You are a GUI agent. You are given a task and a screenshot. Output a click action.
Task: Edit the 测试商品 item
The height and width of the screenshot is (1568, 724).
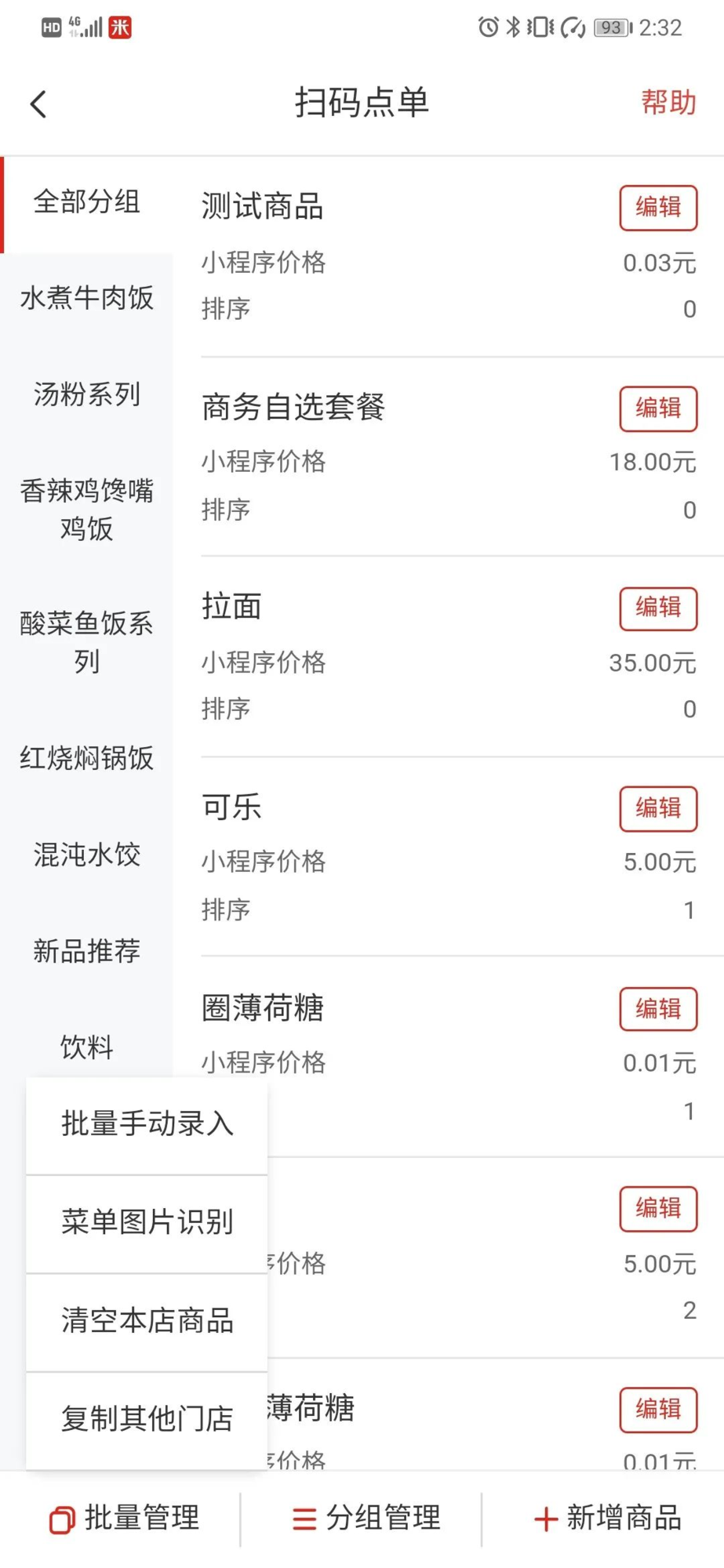(658, 208)
